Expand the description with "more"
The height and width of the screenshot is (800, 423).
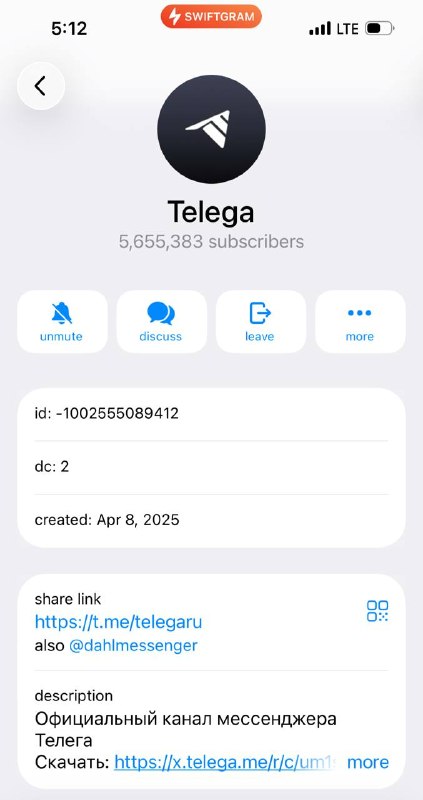368,762
